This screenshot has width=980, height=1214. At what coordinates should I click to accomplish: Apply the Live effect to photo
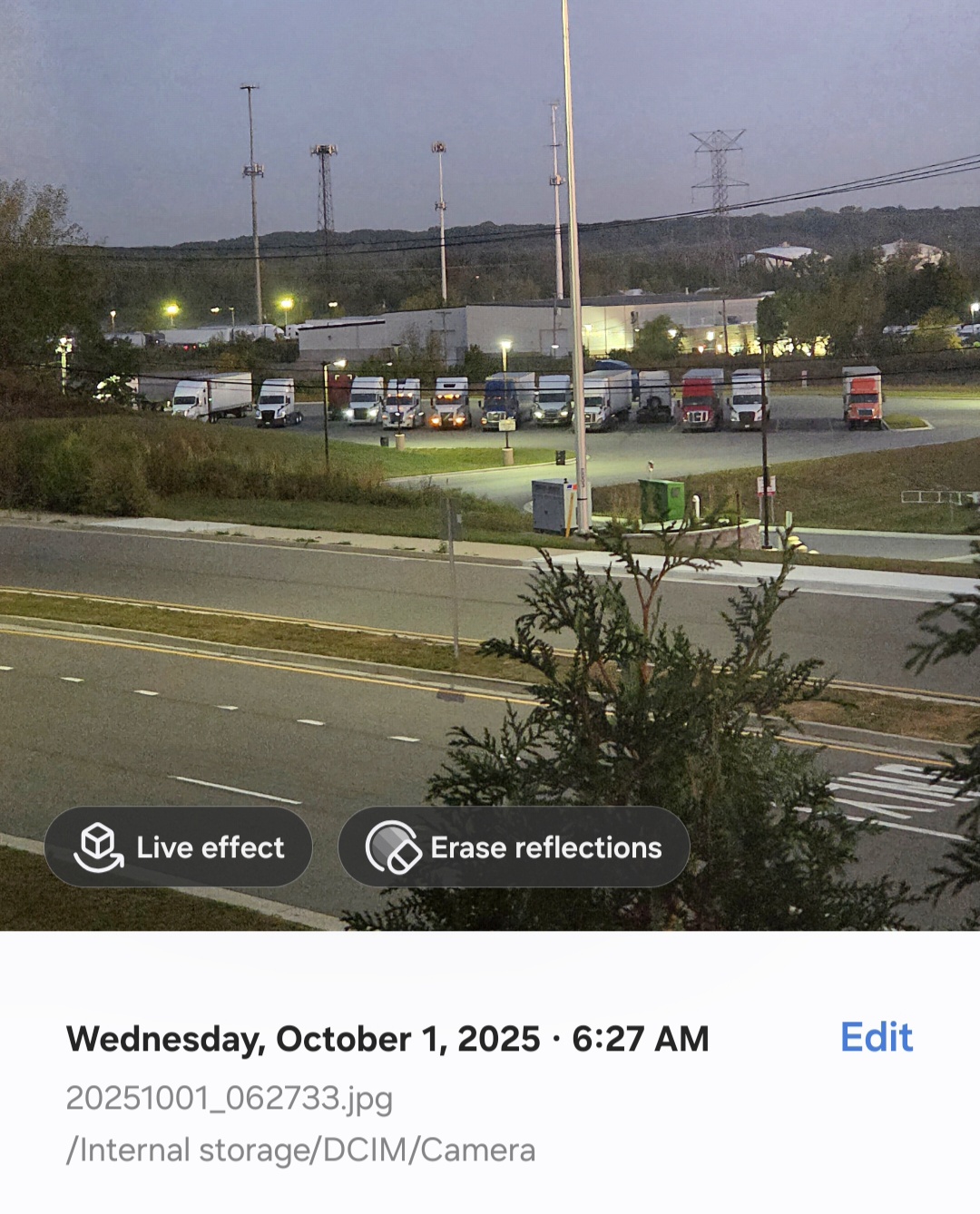click(179, 847)
